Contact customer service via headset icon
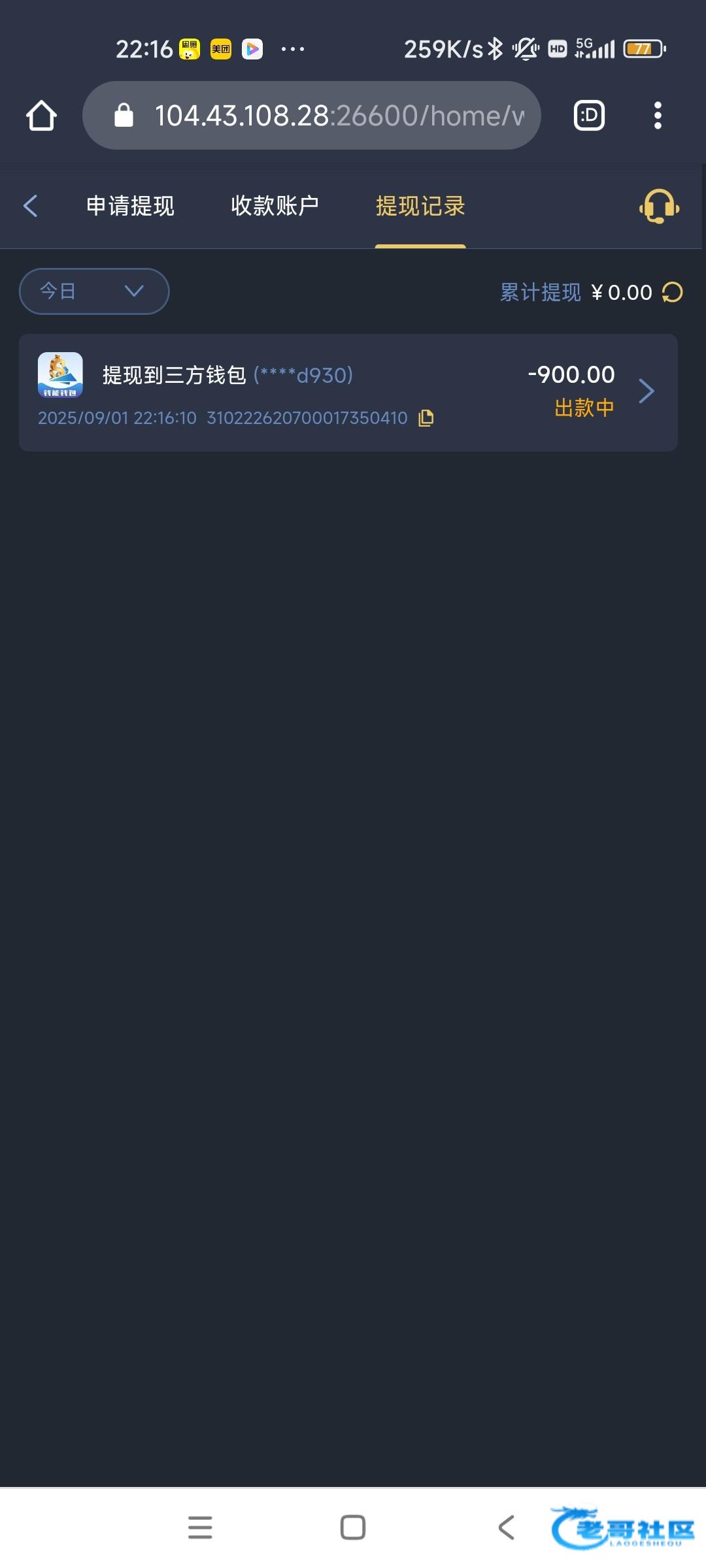This screenshot has height=1568, width=706. click(x=659, y=206)
